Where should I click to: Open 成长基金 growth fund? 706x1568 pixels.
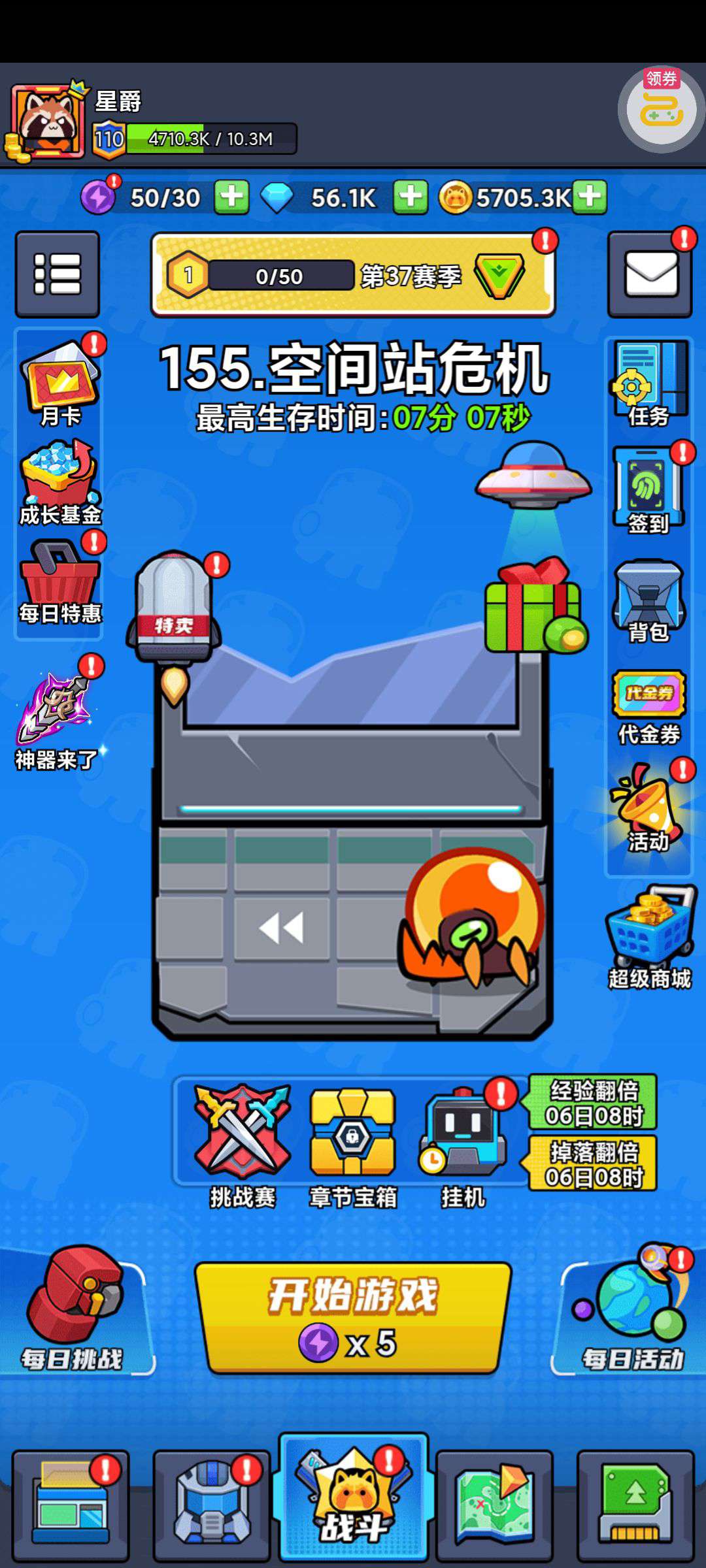pyautogui.click(x=59, y=483)
